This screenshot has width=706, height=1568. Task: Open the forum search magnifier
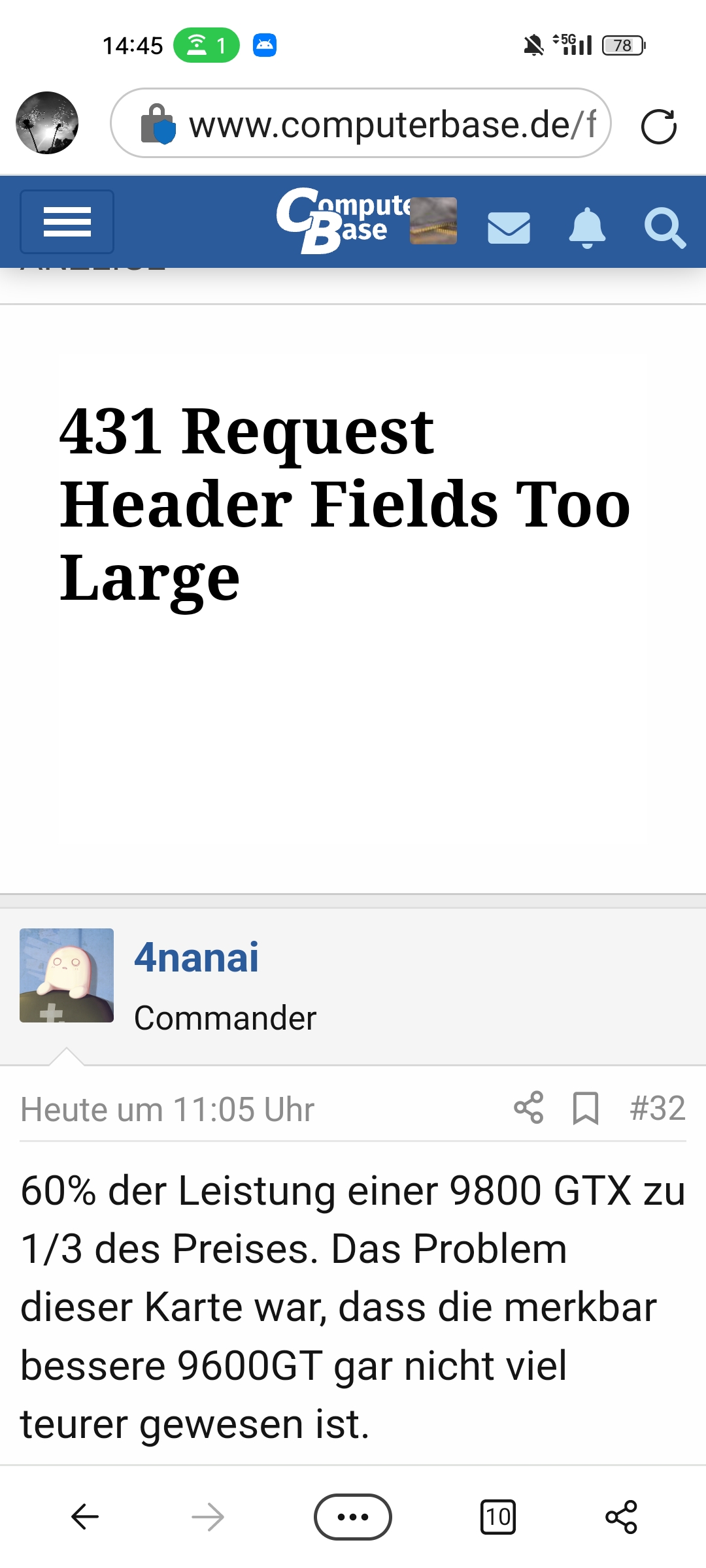pyautogui.click(x=664, y=227)
